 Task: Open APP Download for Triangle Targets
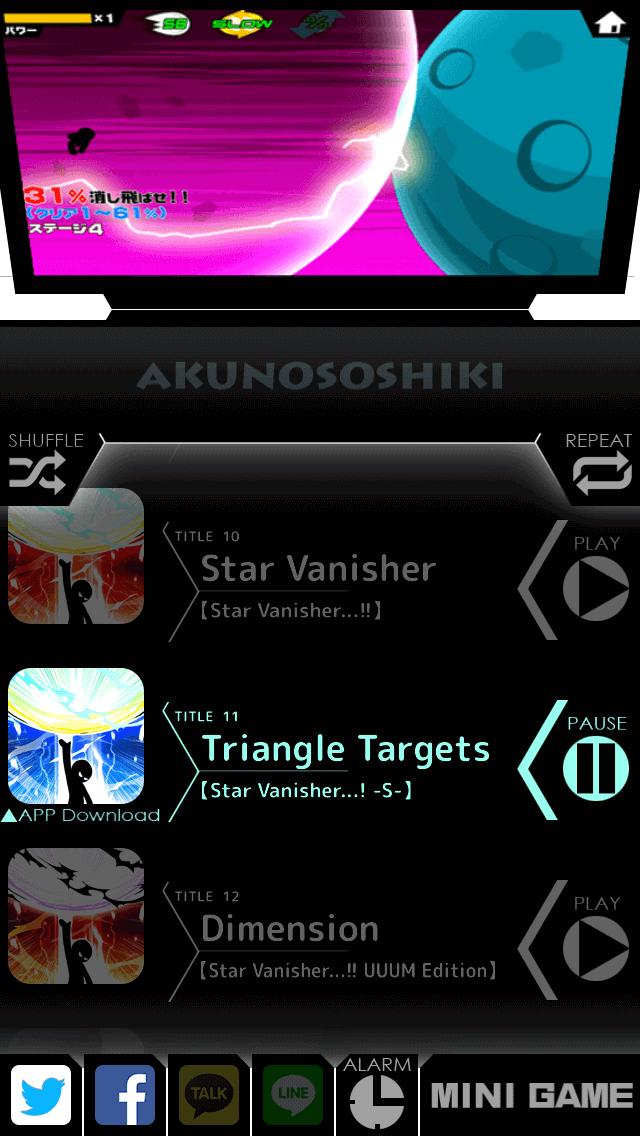80,815
